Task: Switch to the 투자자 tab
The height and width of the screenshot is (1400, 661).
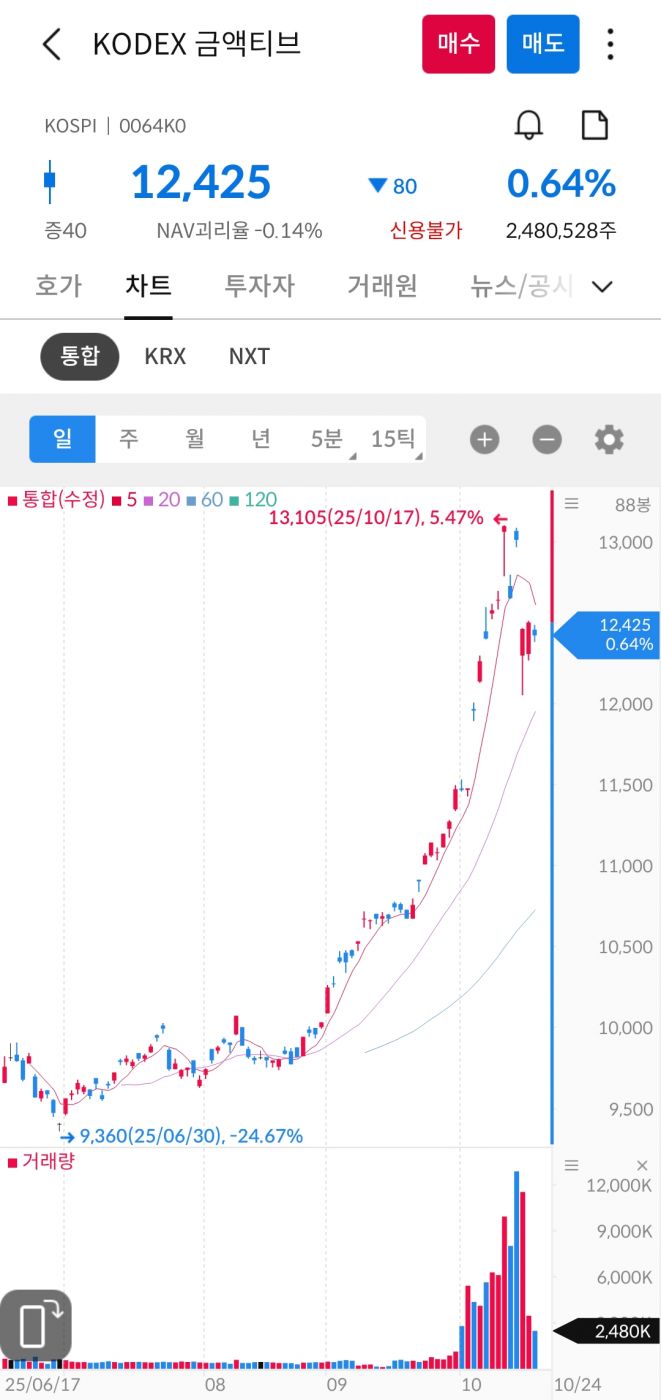Action: 259,286
